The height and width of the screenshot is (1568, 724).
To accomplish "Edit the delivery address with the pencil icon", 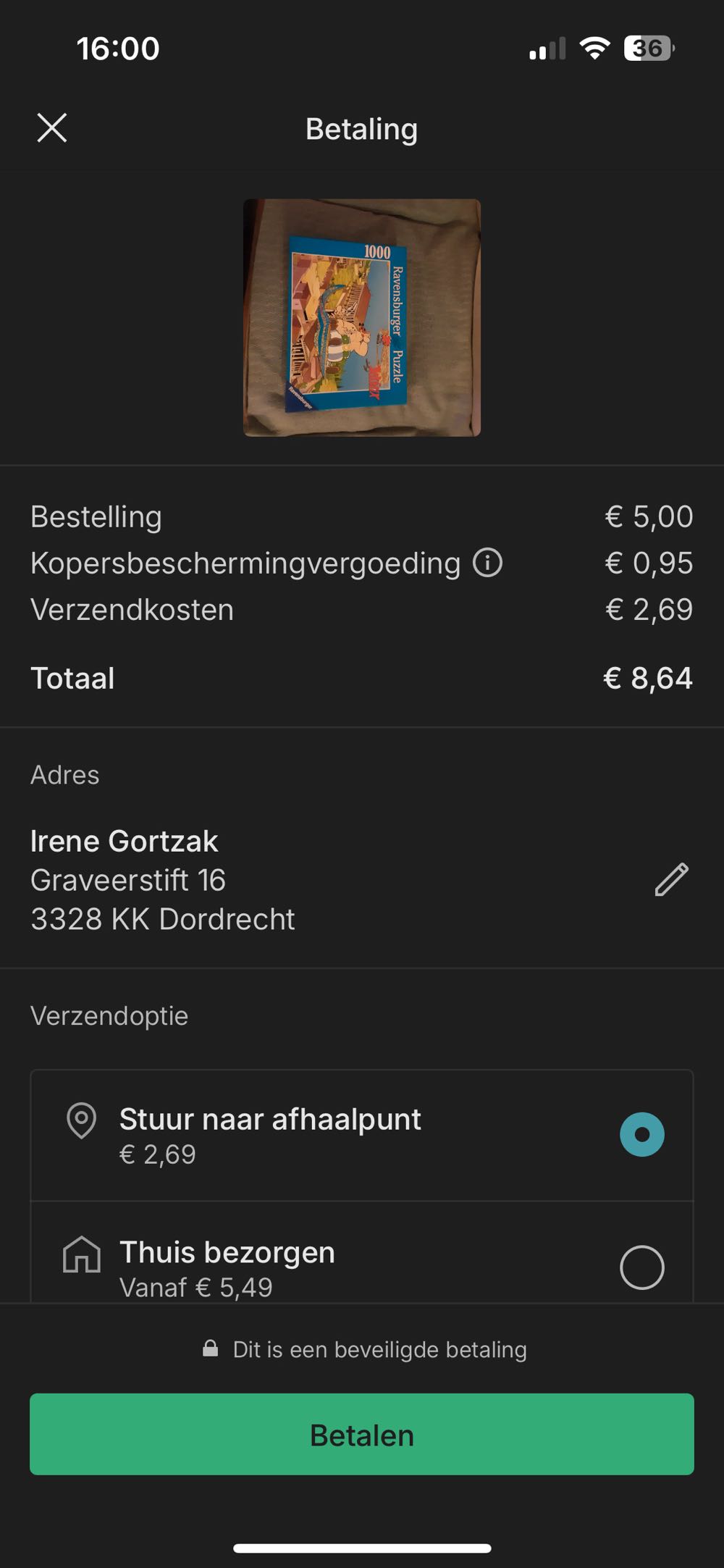I will [x=671, y=880].
